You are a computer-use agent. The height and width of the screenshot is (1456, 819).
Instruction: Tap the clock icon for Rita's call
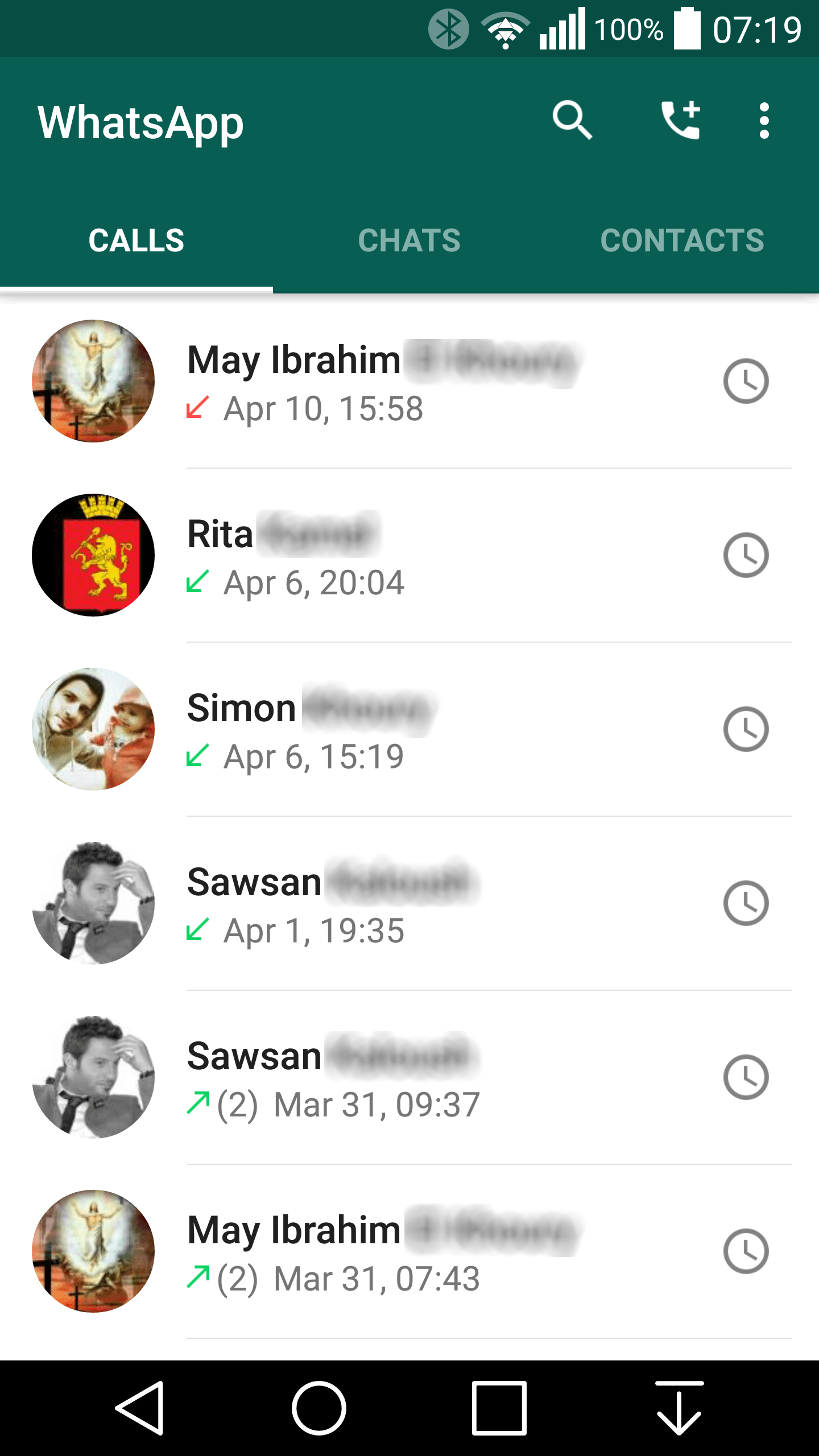[746, 555]
